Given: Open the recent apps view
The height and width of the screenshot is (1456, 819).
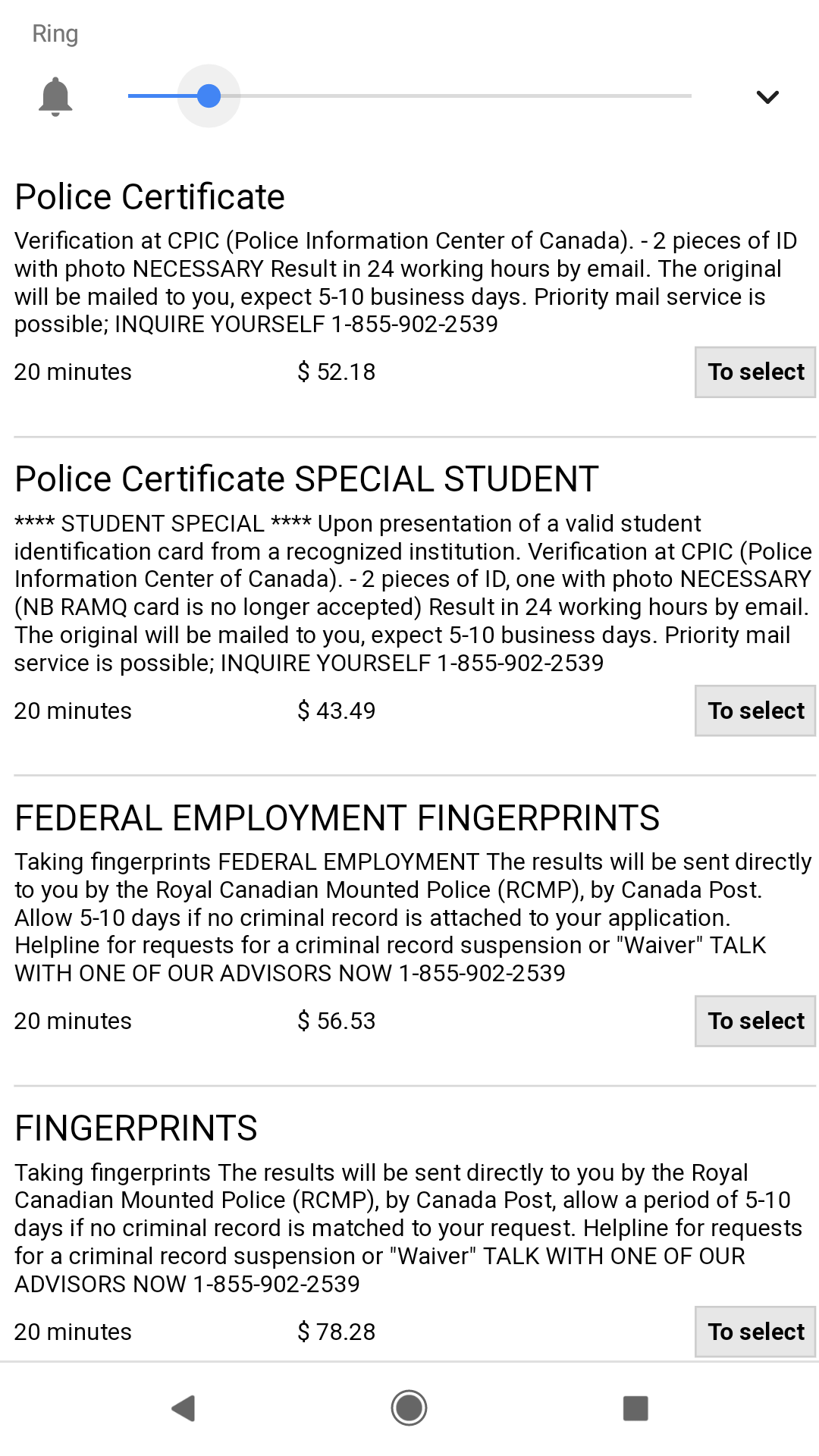Looking at the screenshot, I should pyautogui.click(x=635, y=1408).
